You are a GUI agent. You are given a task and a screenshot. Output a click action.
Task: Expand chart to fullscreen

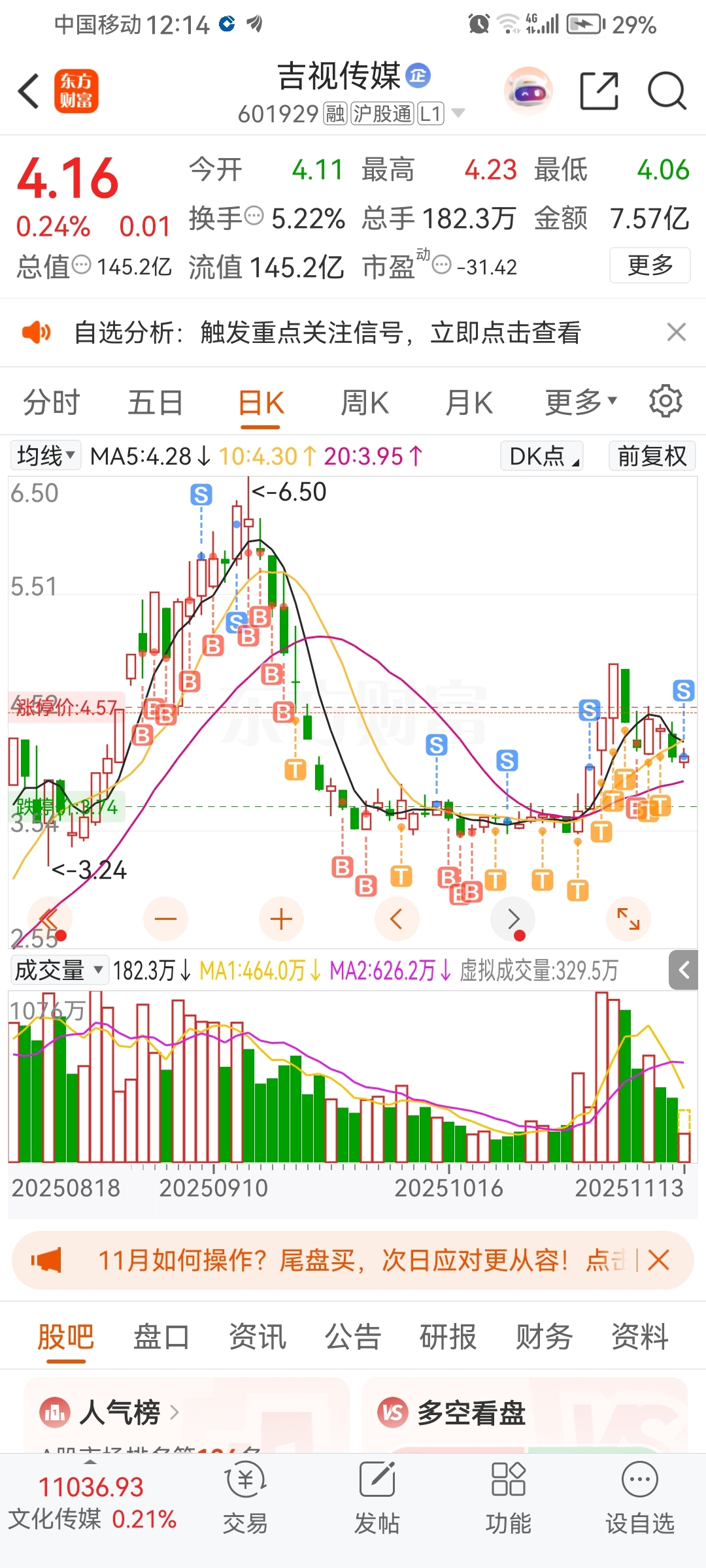pyautogui.click(x=628, y=919)
